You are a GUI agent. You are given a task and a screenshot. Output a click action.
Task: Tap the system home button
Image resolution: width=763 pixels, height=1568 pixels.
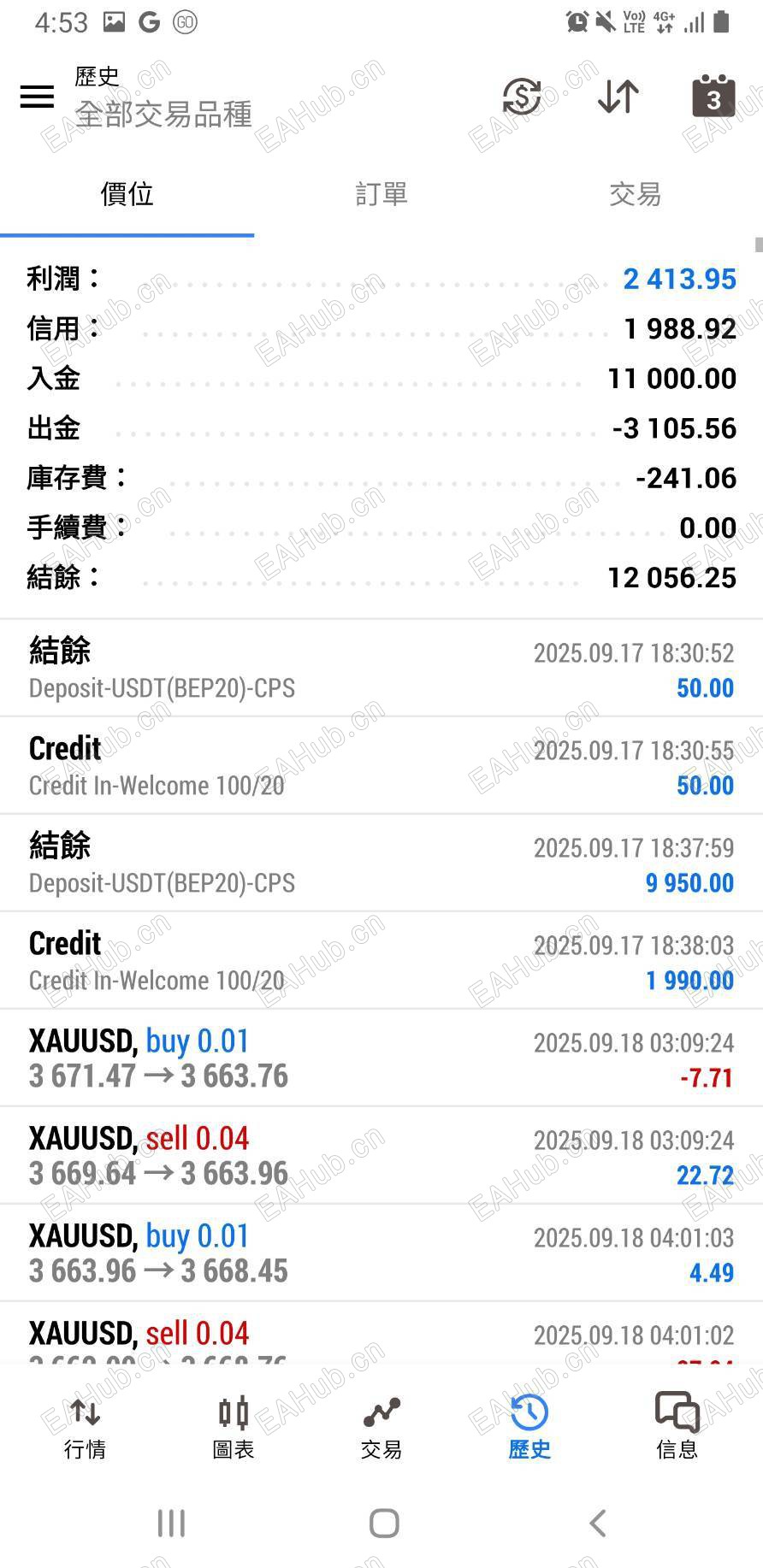coord(384,1523)
